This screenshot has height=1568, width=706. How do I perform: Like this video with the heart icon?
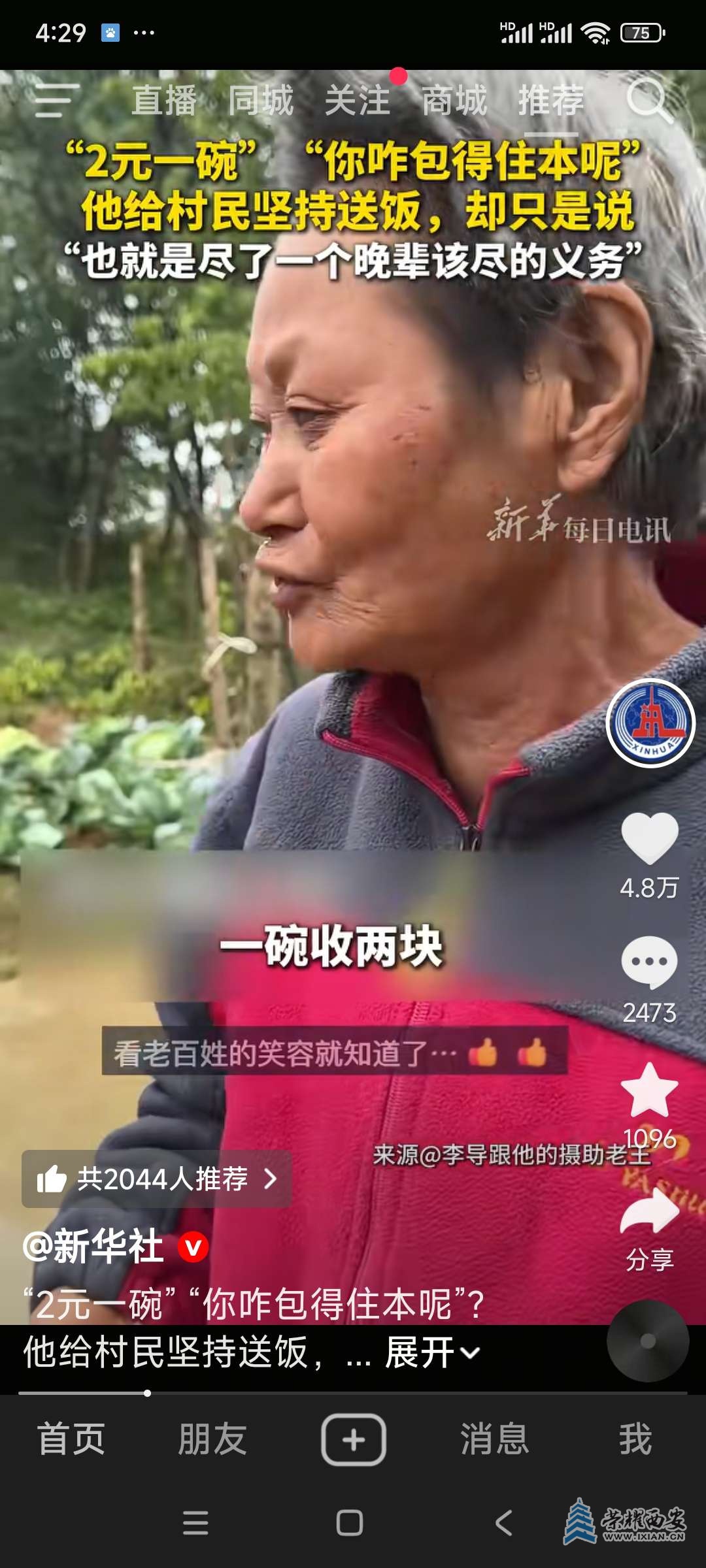pos(649,838)
